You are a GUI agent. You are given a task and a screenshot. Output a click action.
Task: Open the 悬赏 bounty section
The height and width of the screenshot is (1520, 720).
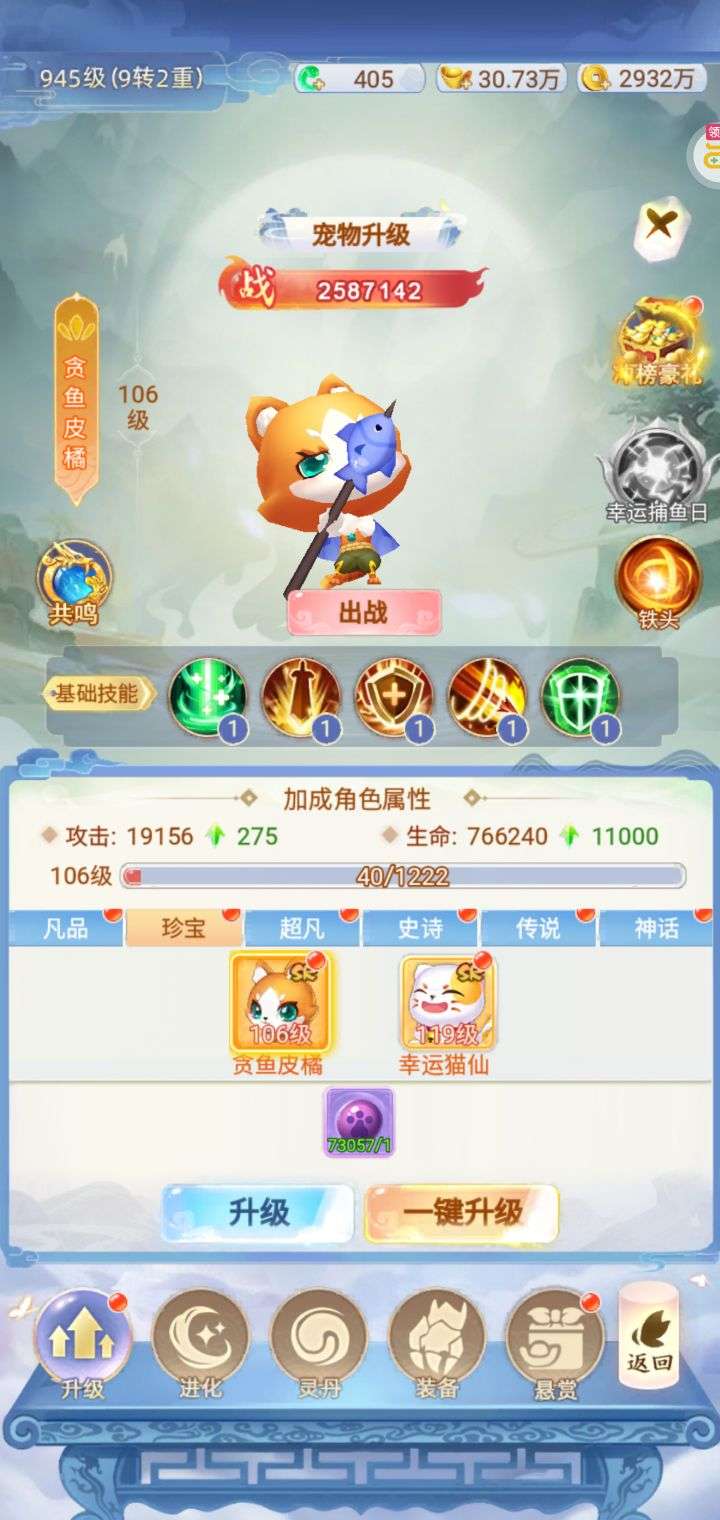click(x=554, y=1340)
